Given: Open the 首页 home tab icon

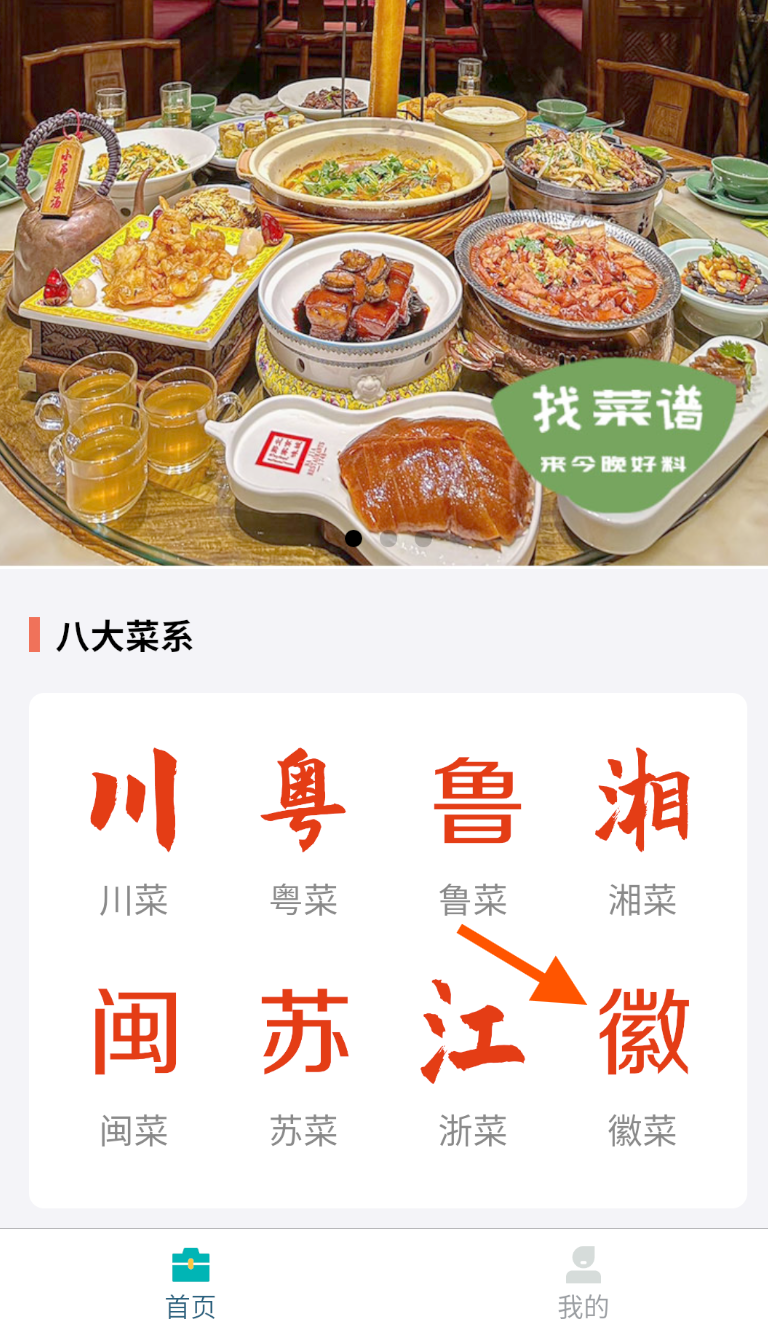Looking at the screenshot, I should [192, 1264].
